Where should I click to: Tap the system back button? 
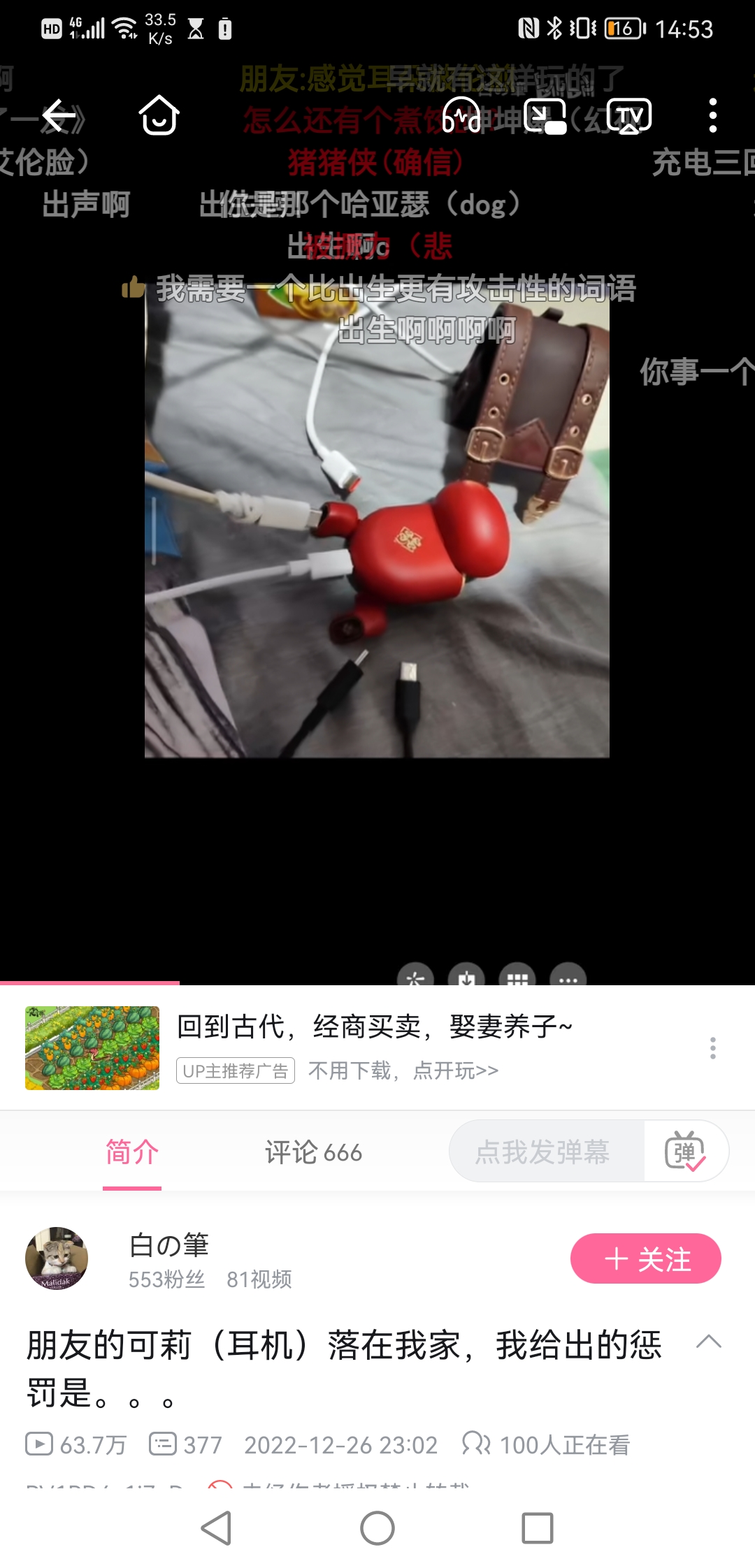tap(217, 1528)
